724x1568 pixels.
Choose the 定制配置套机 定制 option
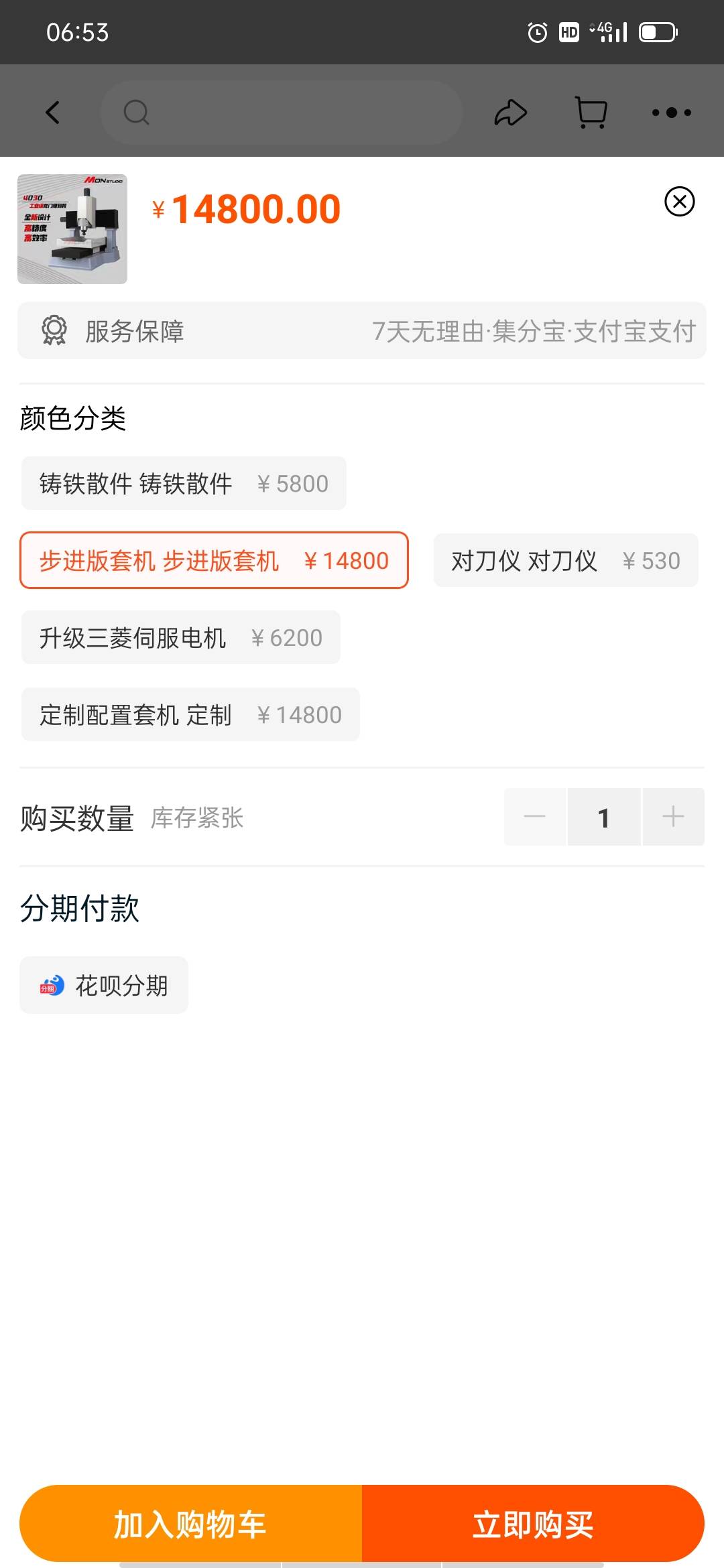(x=190, y=715)
